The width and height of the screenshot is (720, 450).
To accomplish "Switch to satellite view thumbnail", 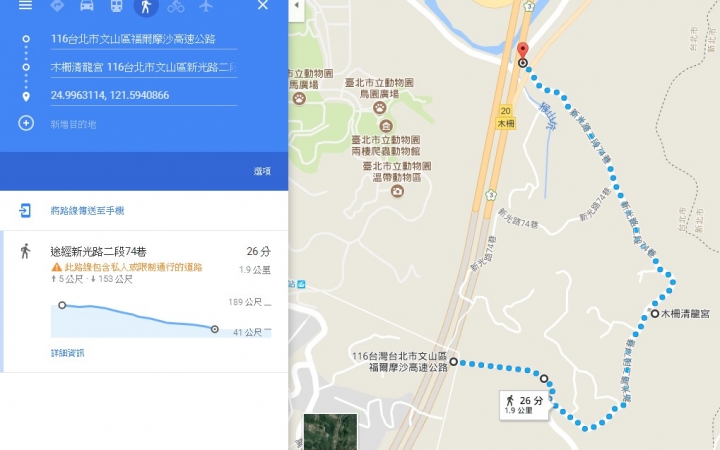I will tap(331, 432).
